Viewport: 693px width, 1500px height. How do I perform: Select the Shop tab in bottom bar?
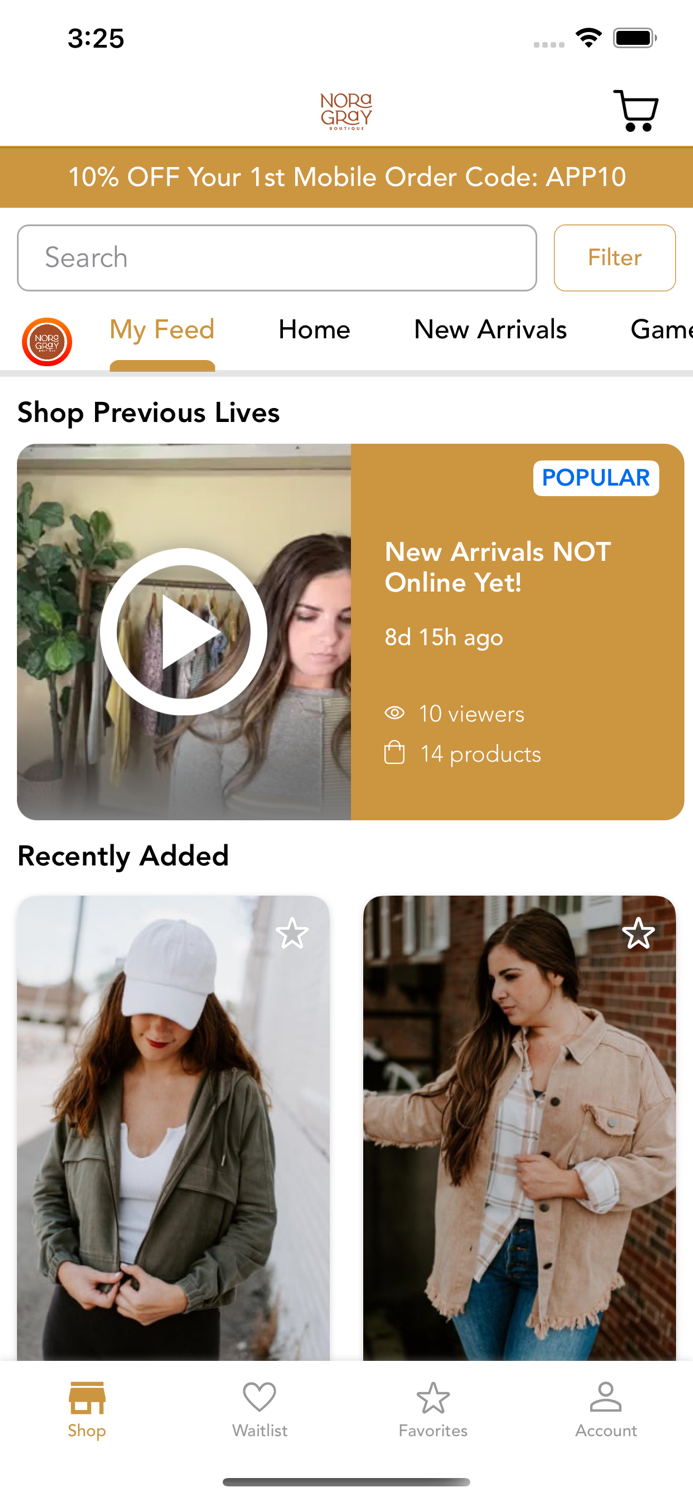coord(87,1410)
